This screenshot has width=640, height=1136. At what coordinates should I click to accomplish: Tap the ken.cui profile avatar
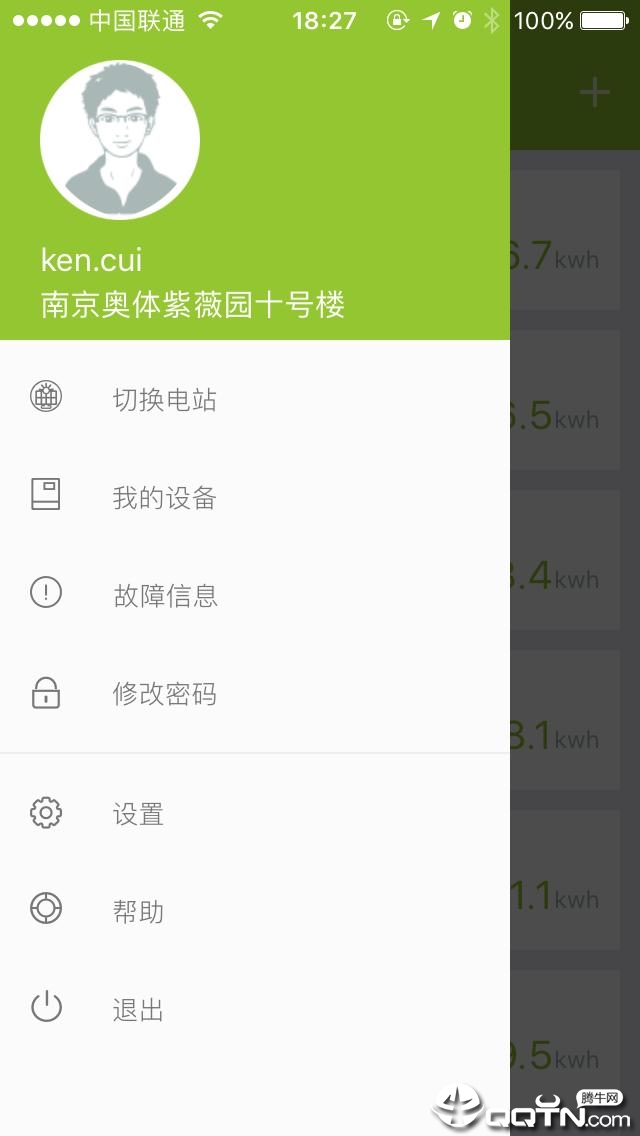pos(120,141)
